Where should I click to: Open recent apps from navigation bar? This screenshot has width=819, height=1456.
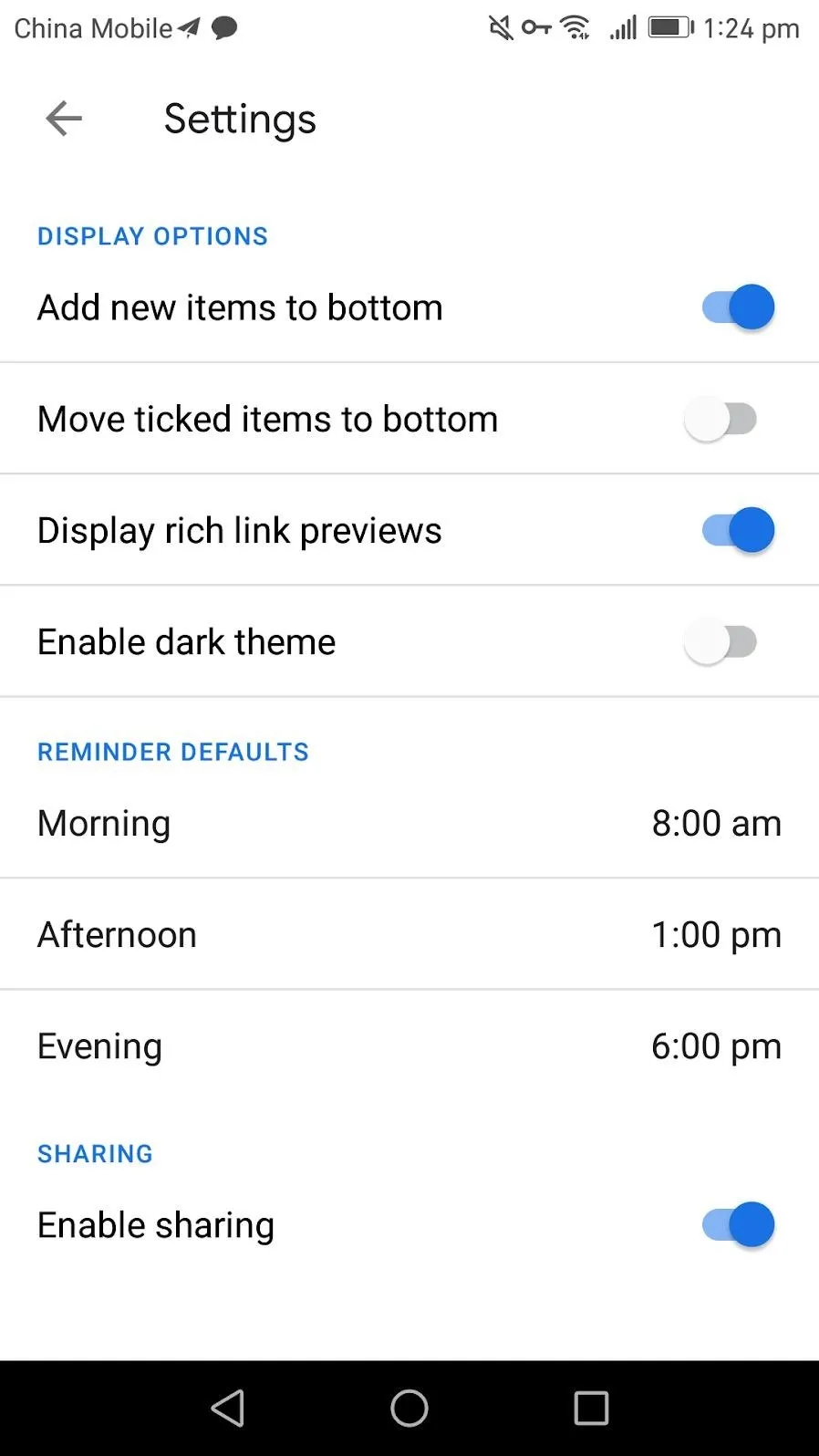pyautogui.click(x=591, y=1408)
